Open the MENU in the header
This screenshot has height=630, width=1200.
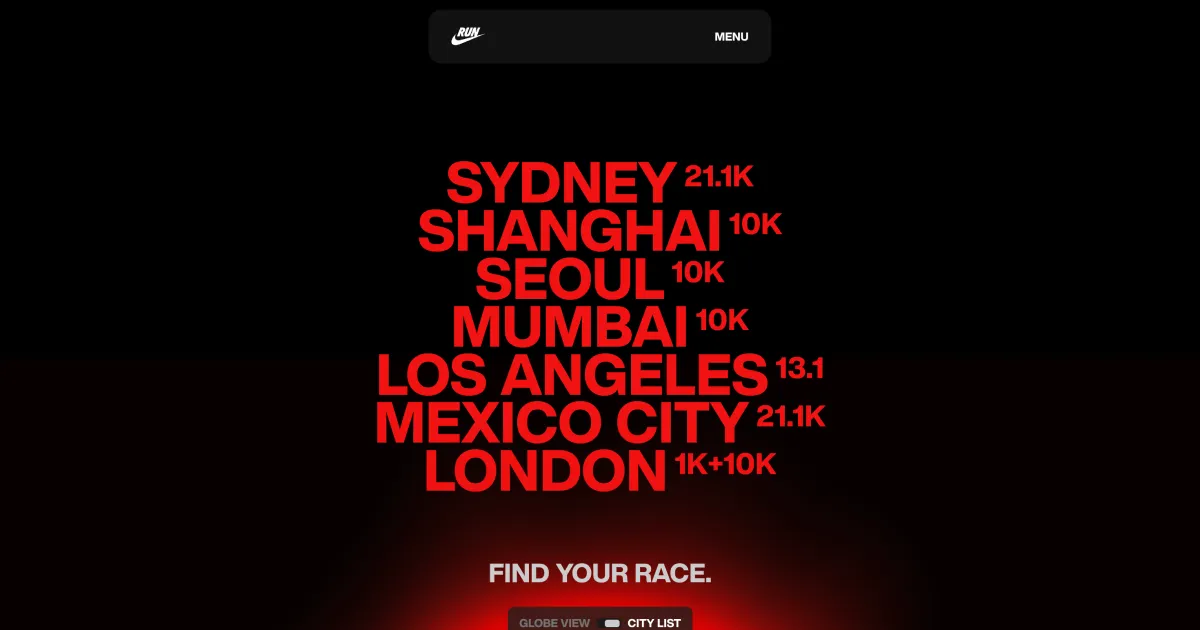(731, 37)
